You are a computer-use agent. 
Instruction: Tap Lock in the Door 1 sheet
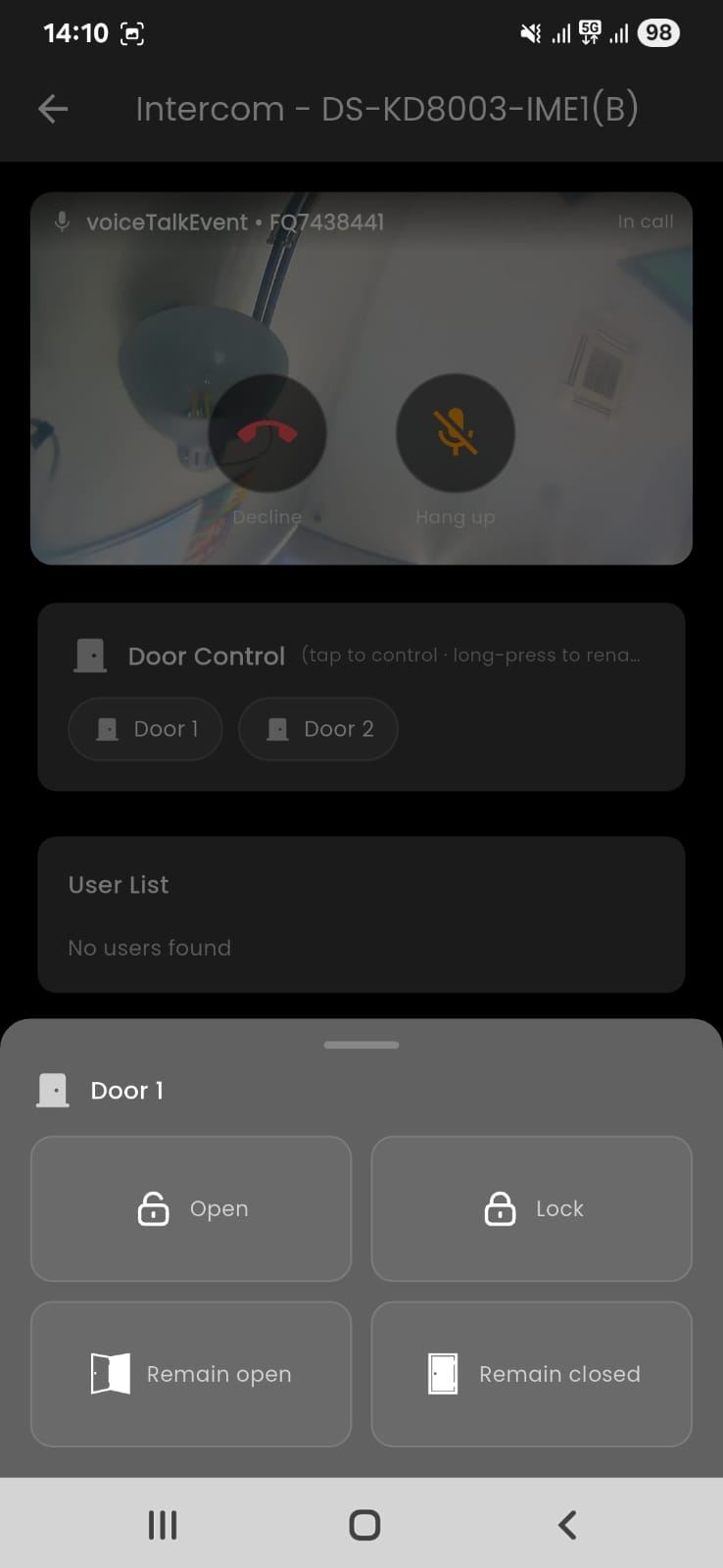tap(531, 1208)
